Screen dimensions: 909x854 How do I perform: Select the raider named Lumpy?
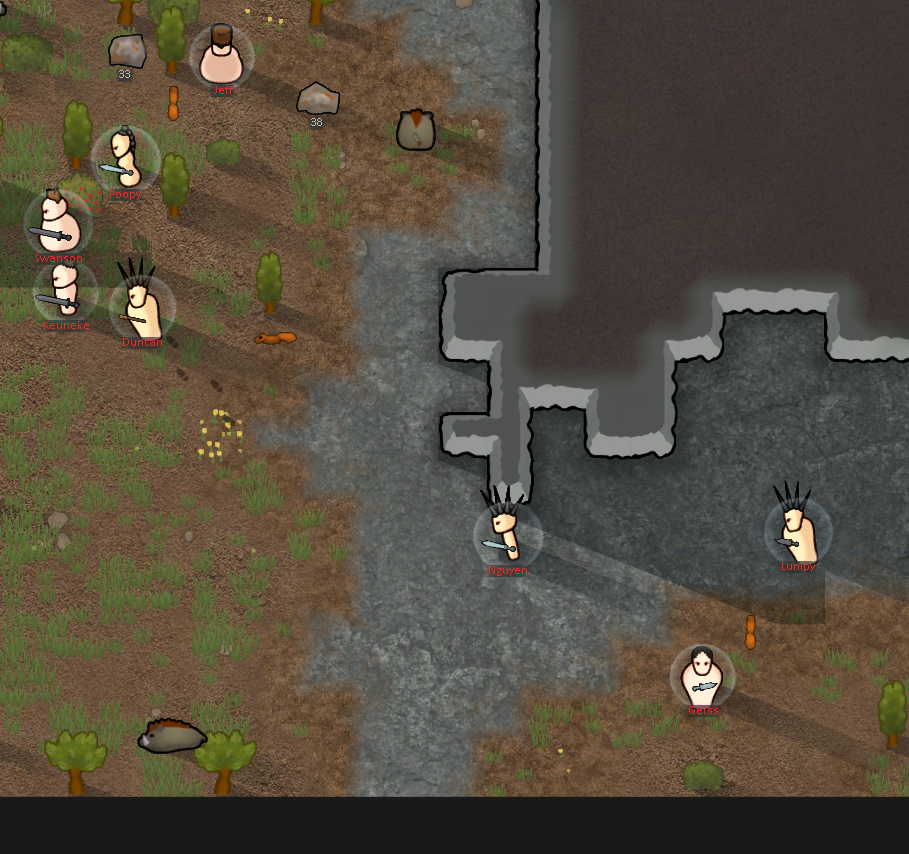click(797, 532)
